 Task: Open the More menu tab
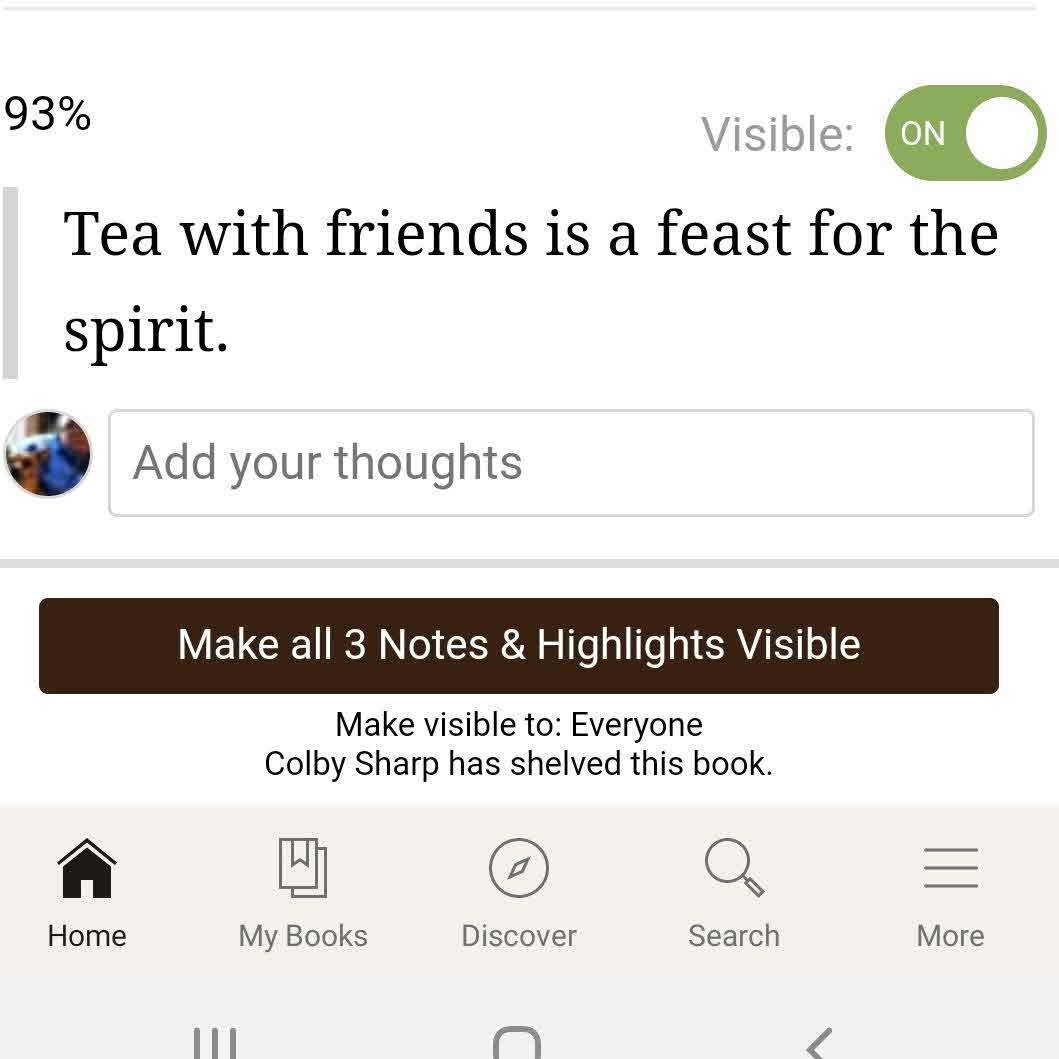pos(950,893)
